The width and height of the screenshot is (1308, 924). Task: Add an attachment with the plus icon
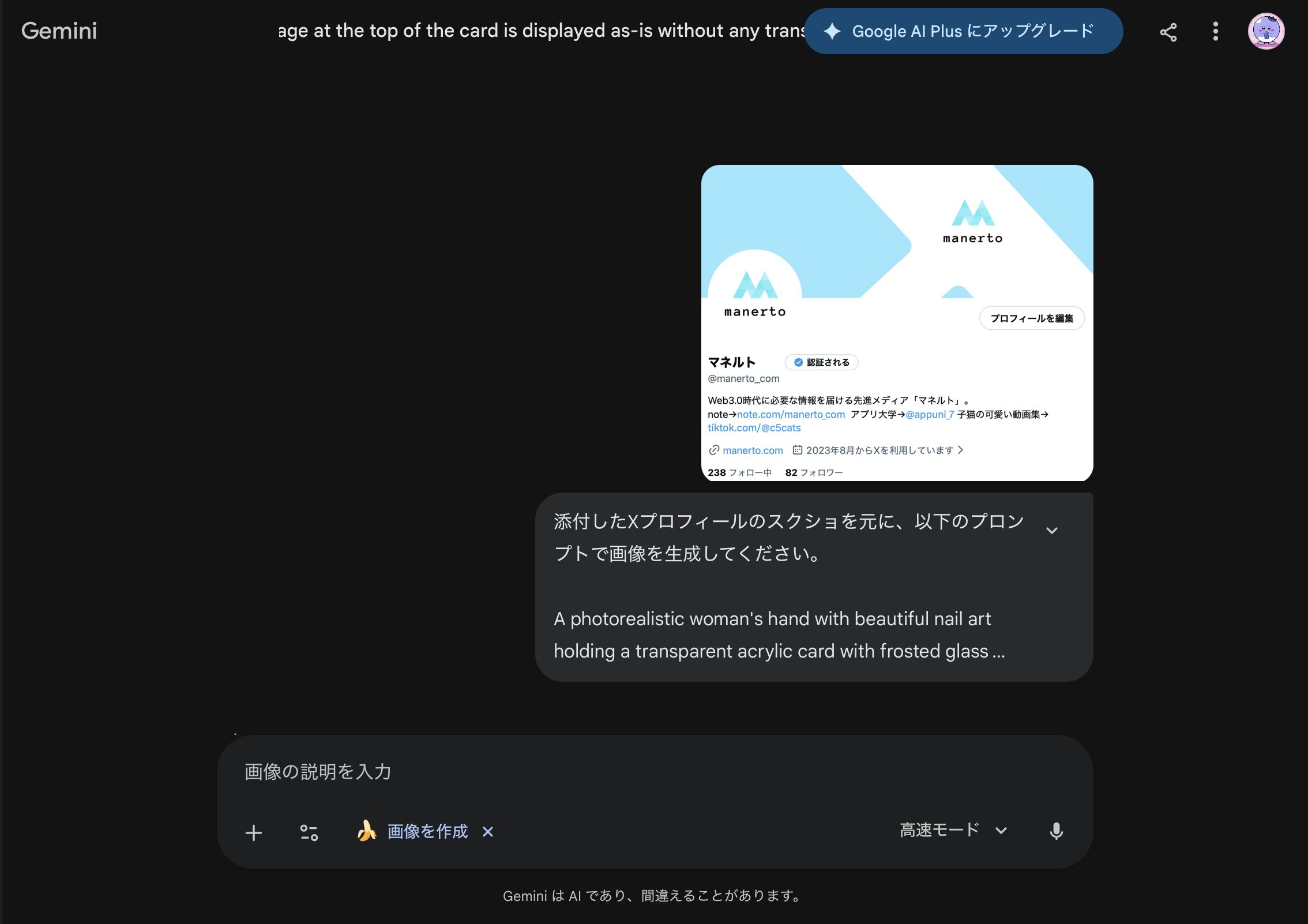254,832
